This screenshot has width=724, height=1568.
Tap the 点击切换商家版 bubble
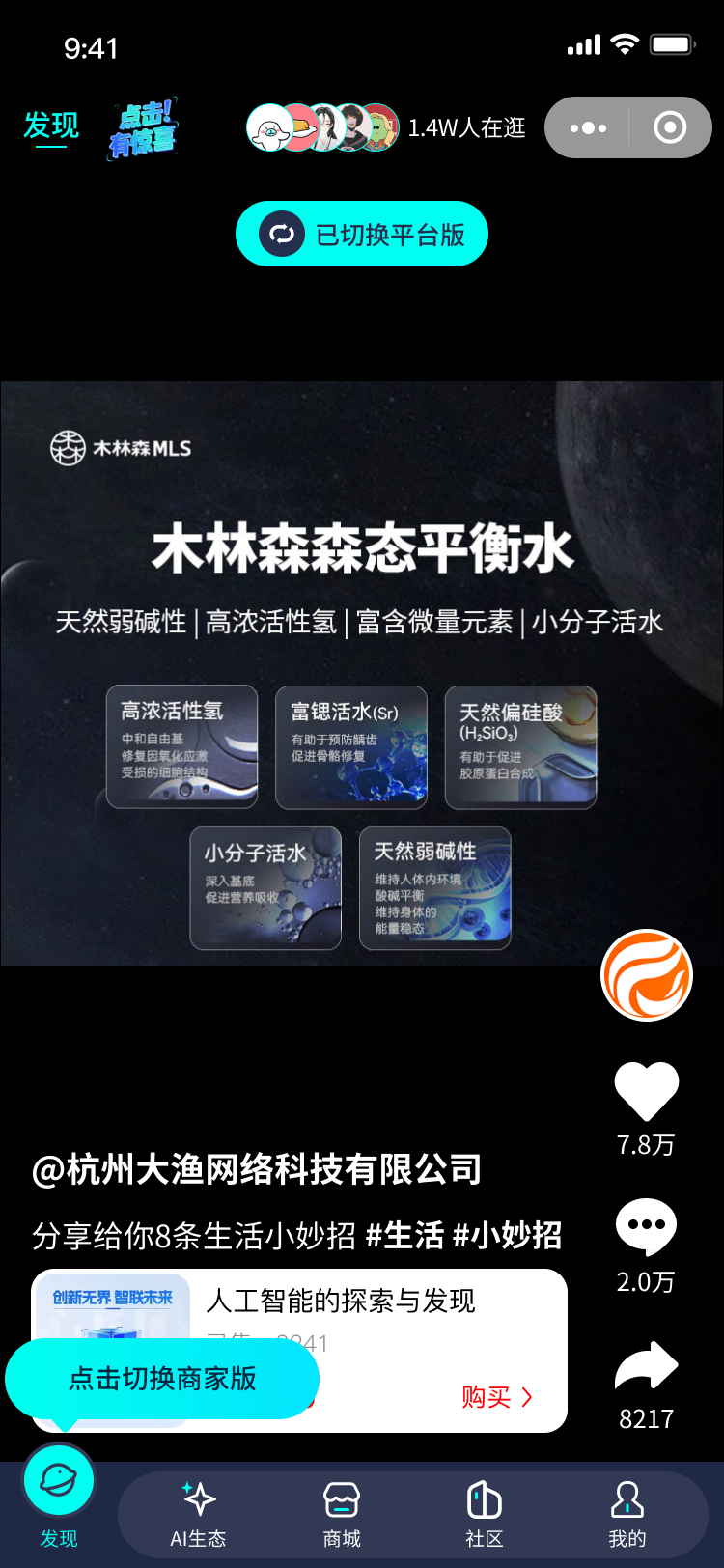coord(162,1379)
